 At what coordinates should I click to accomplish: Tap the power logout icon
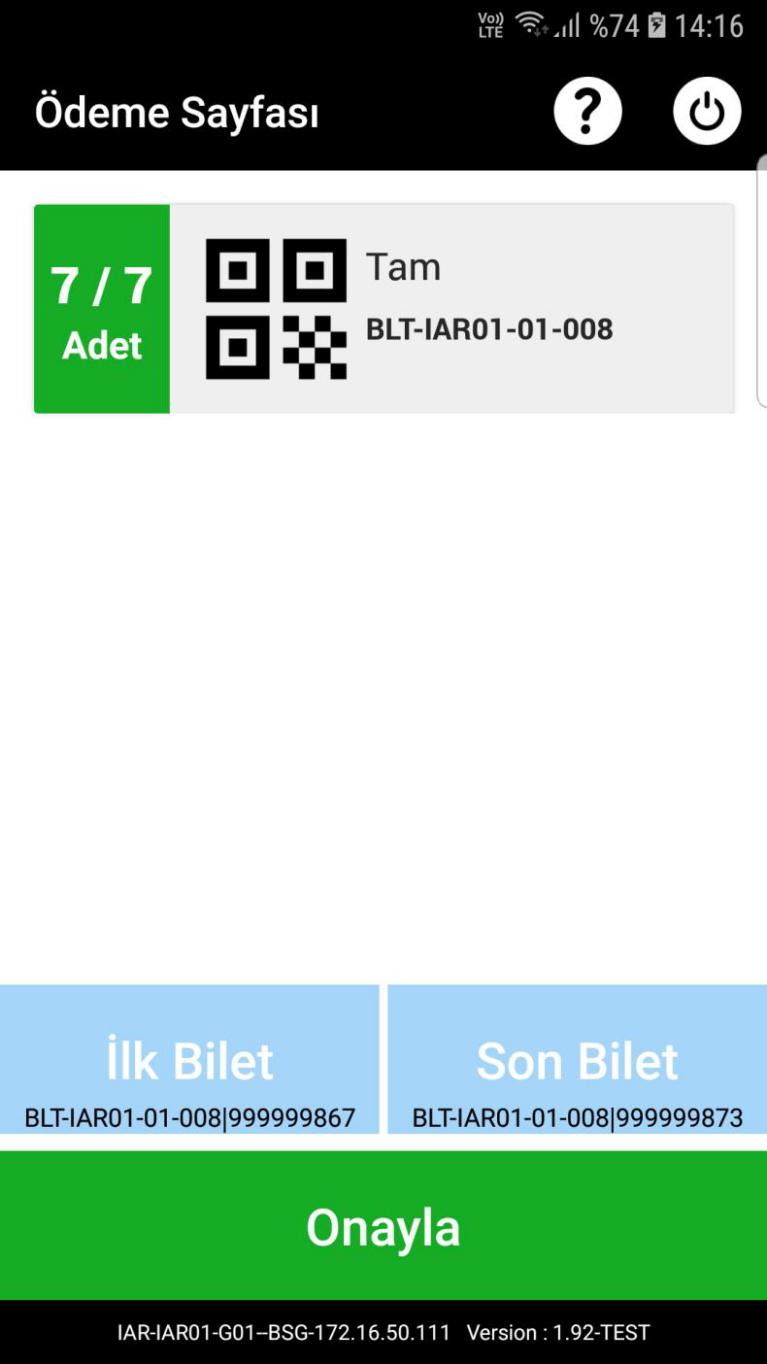(x=707, y=111)
